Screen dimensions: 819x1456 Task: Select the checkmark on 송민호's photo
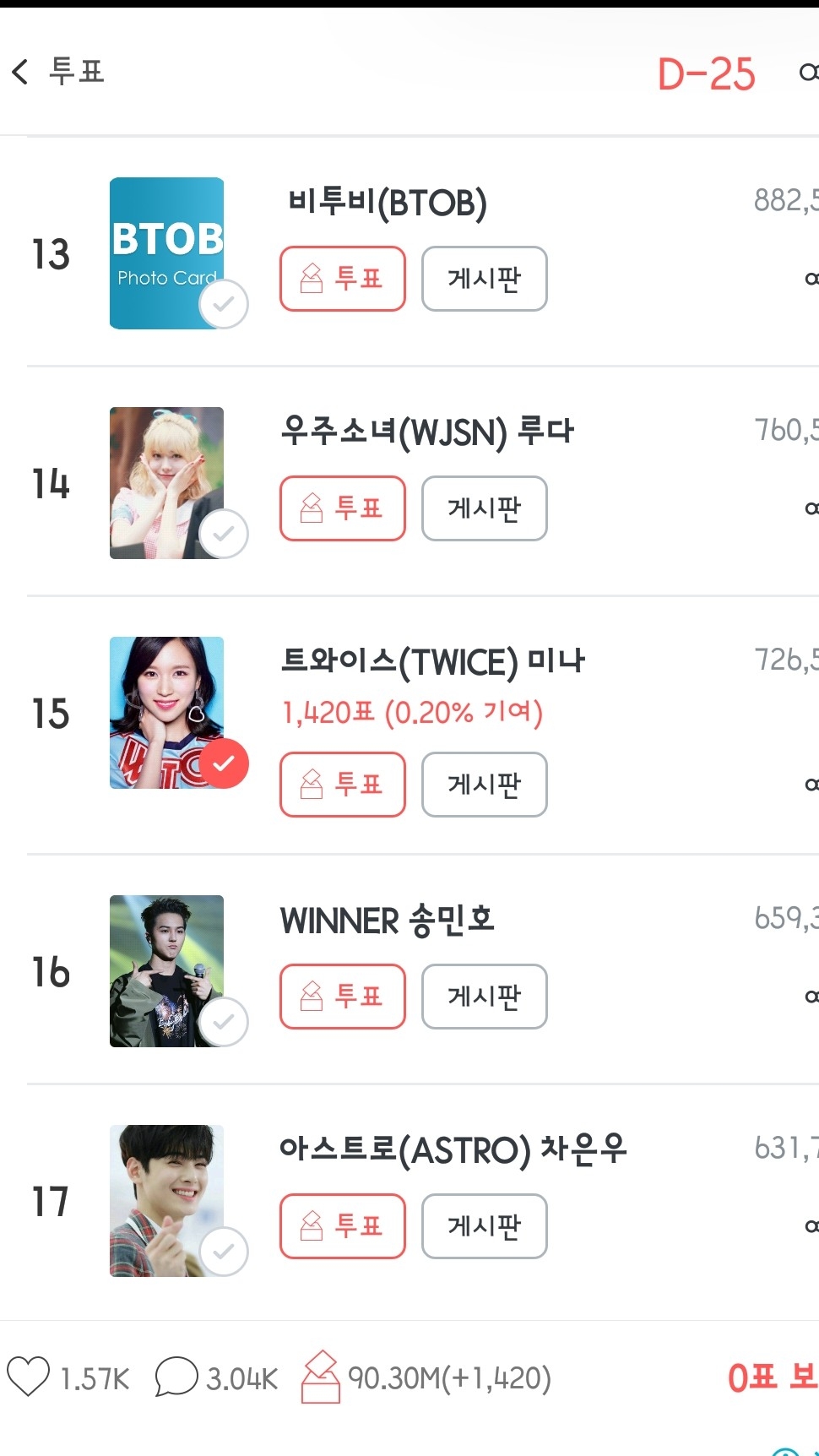[x=224, y=1022]
